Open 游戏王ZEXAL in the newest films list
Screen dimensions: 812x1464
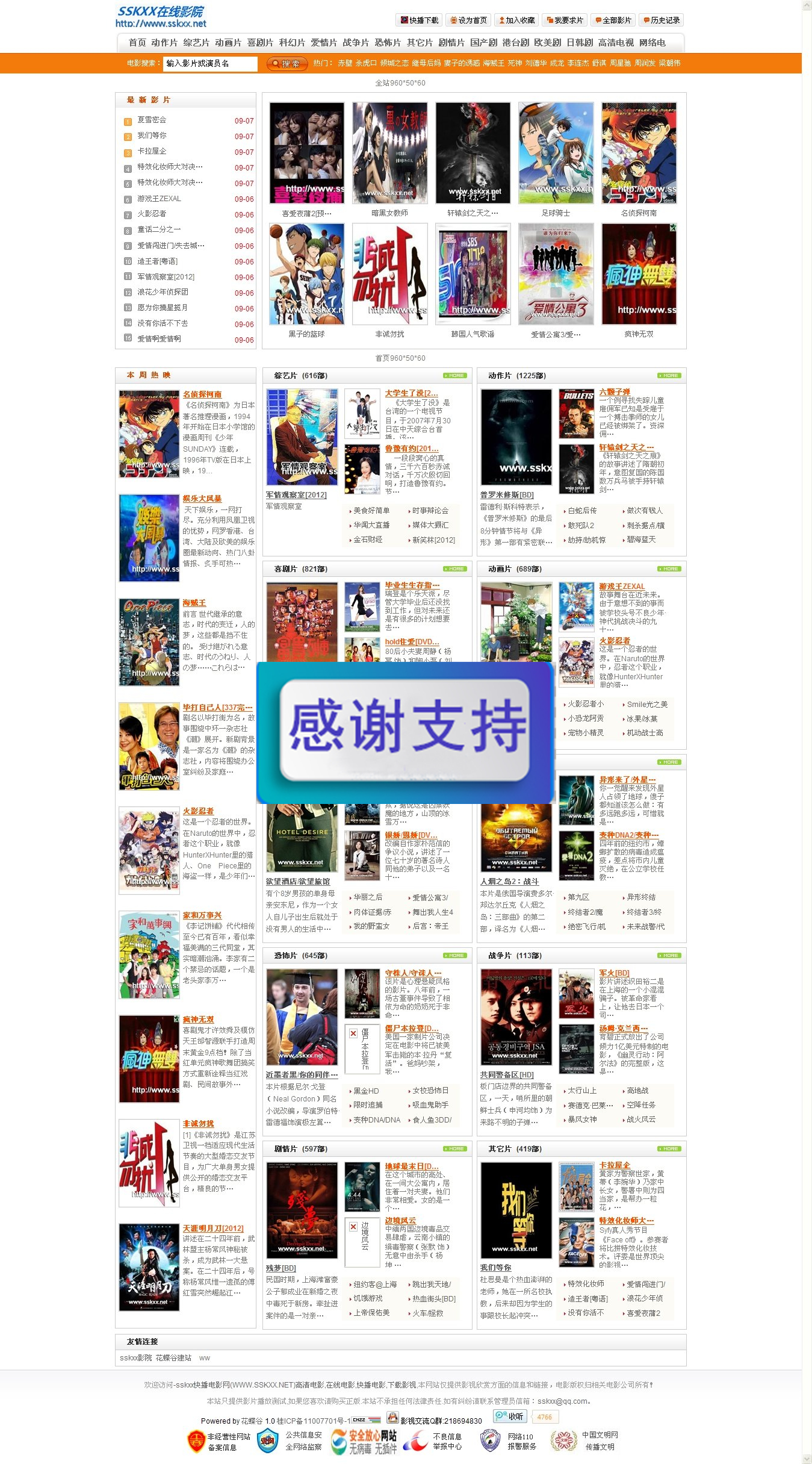pyautogui.click(x=159, y=199)
